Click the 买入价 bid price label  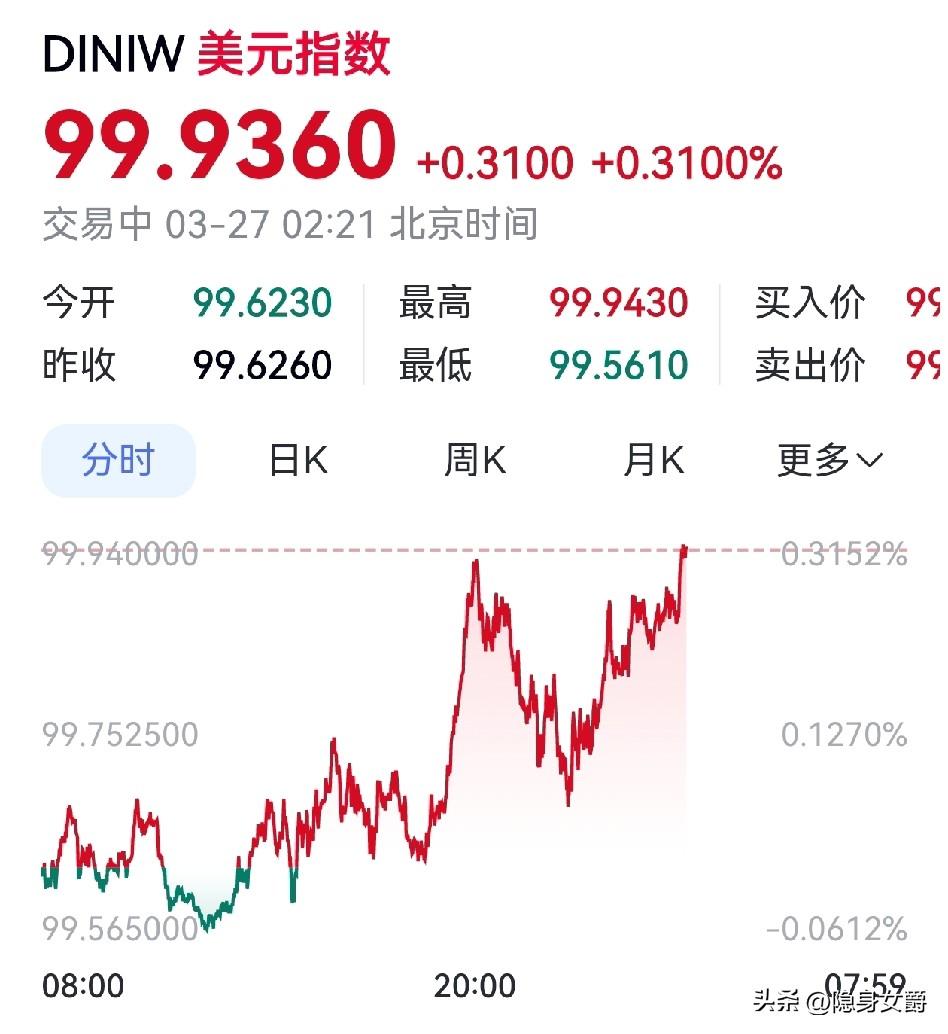point(806,302)
